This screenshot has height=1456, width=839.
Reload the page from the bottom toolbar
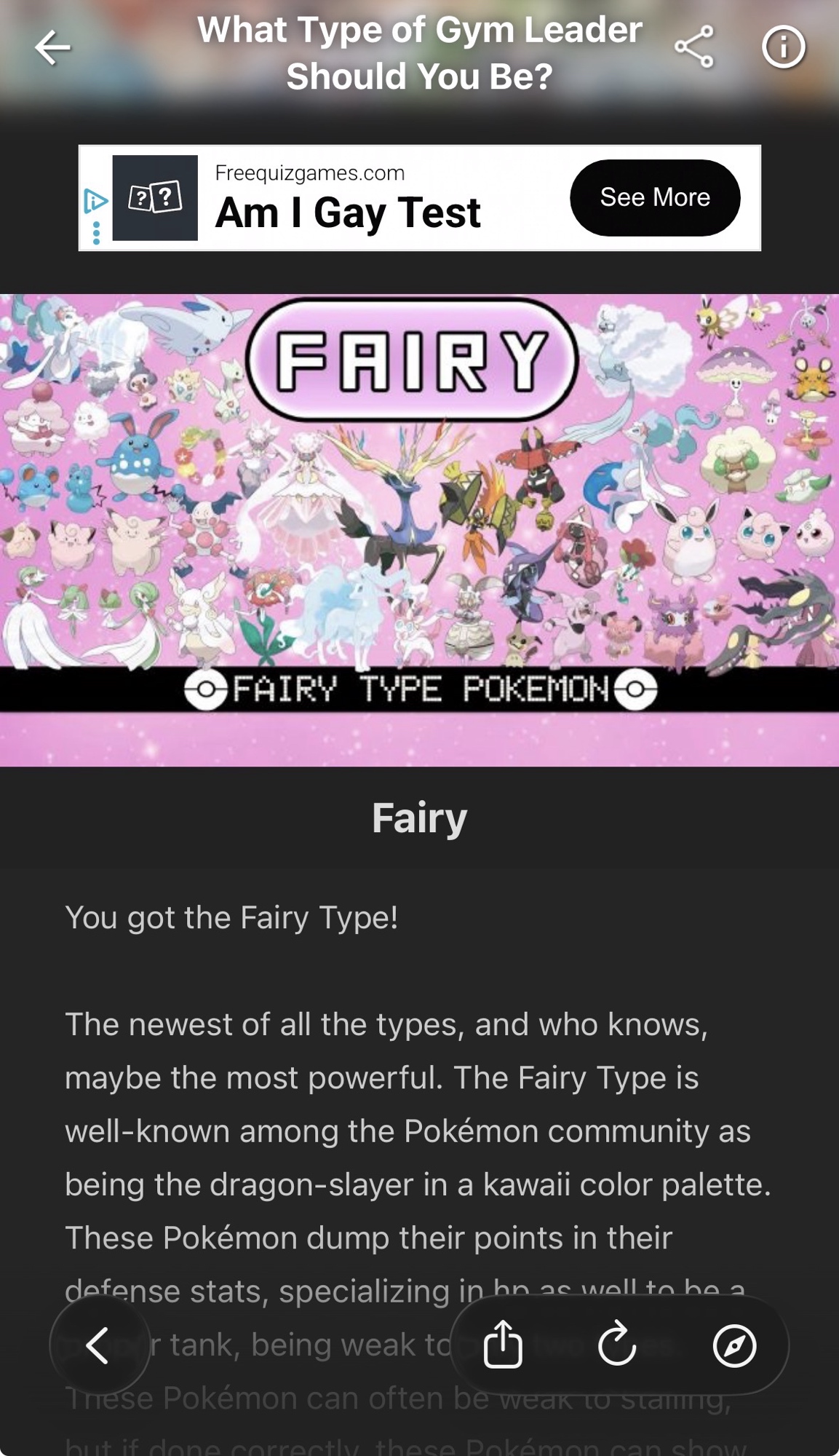tap(617, 1345)
